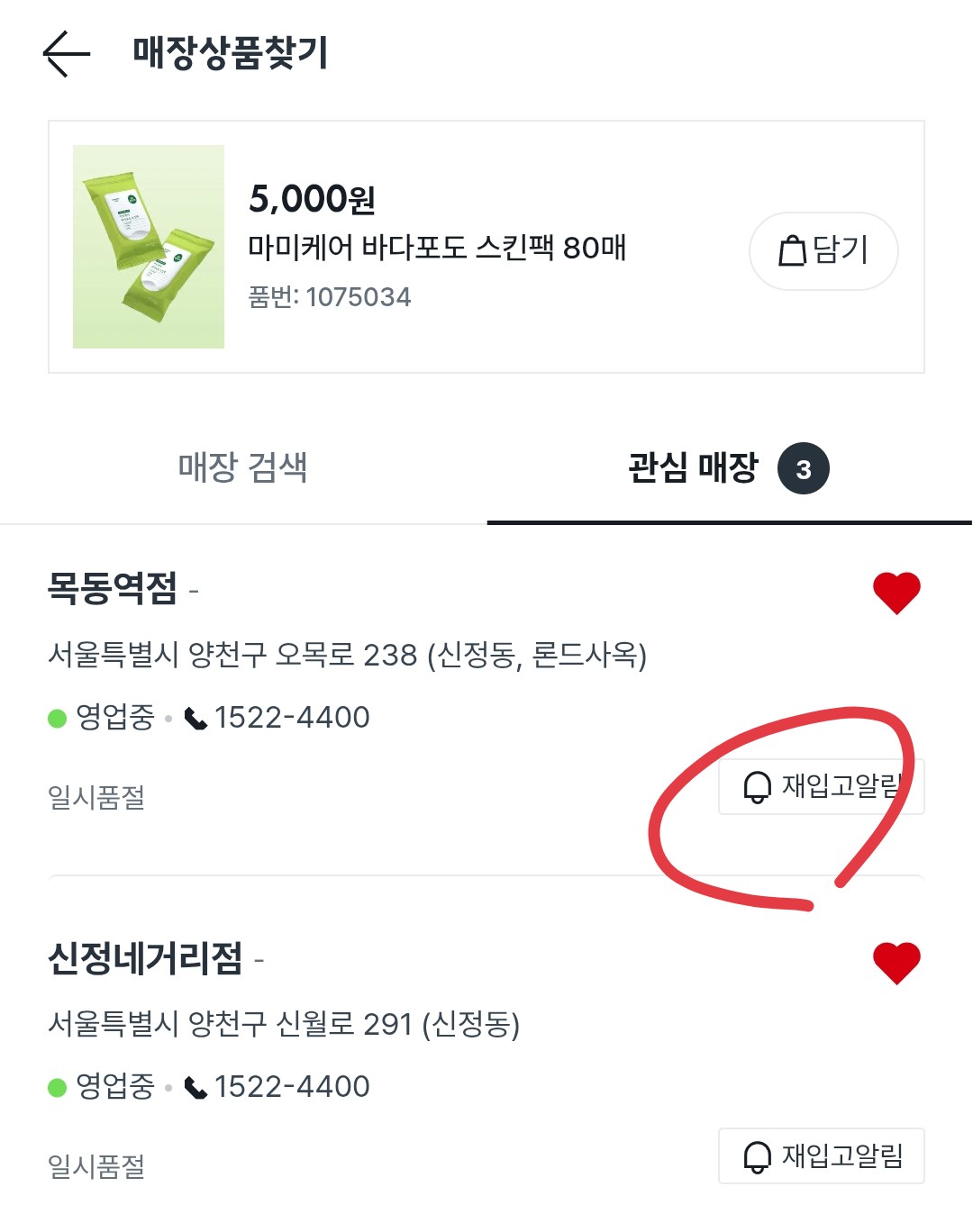Dial 신정네거리점 phone number

pyautogui.click(x=277, y=1087)
